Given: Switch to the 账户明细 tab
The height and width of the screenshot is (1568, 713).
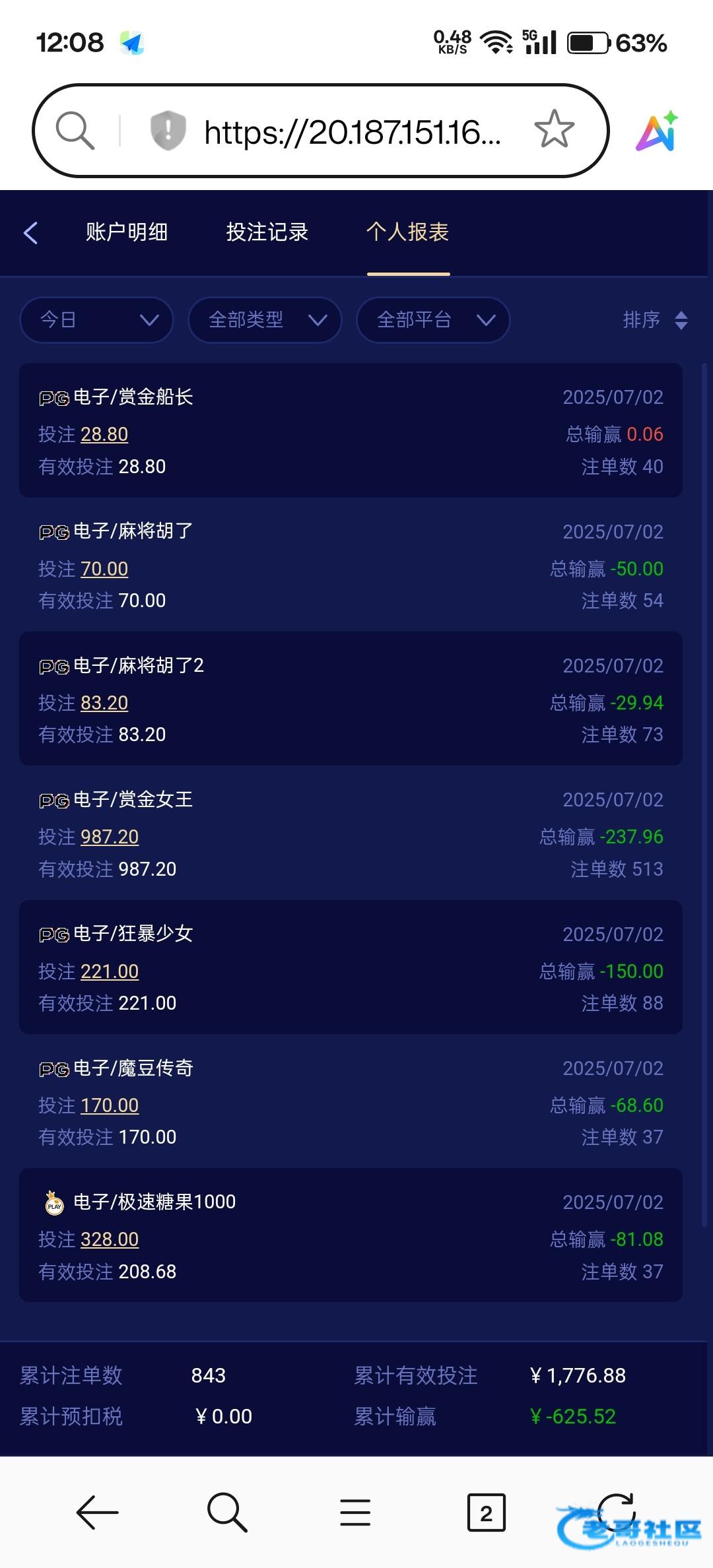Looking at the screenshot, I should [127, 232].
